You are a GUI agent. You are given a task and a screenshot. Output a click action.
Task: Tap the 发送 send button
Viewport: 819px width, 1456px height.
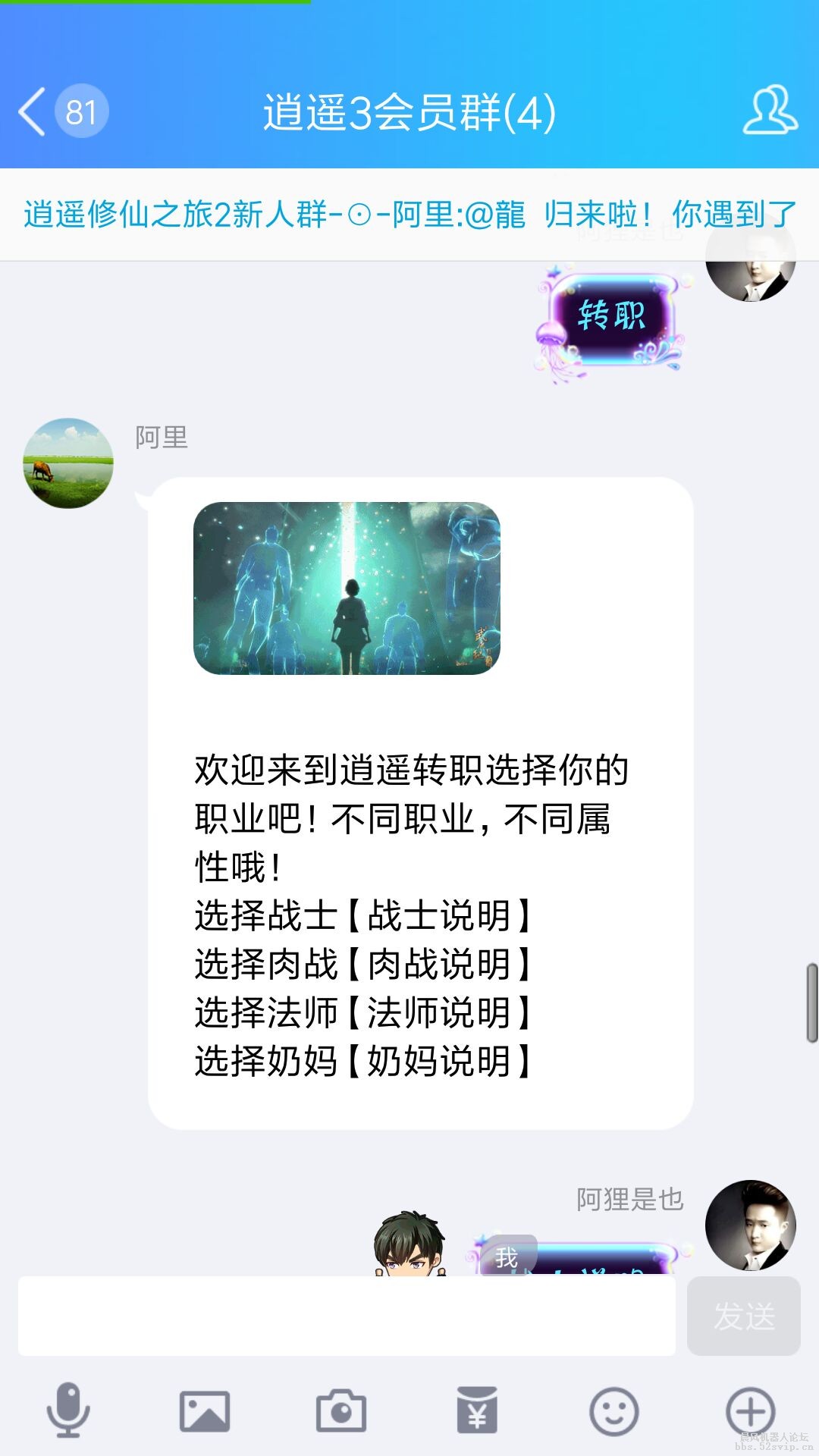(743, 1316)
